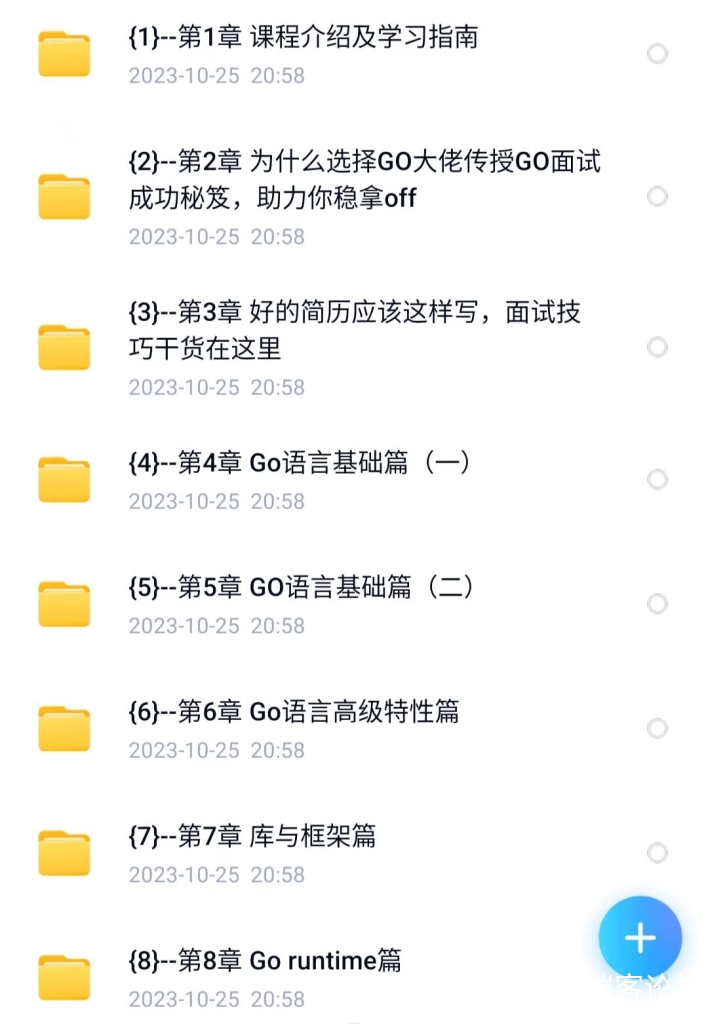Screen dimensions: 708x1024
Task: Tap the blue plus floating button
Action: [x=640, y=938]
